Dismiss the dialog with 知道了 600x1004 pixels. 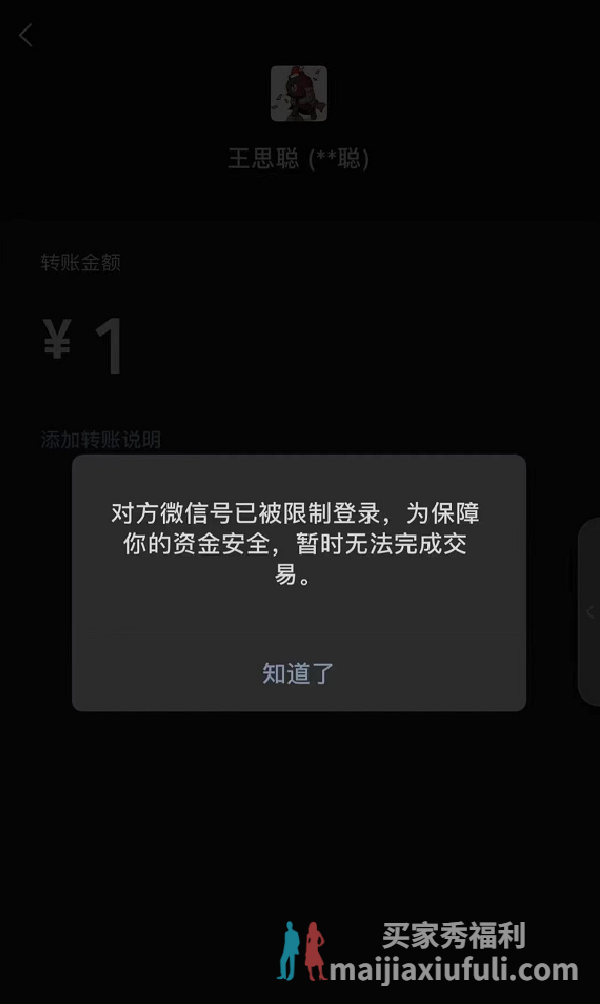pyautogui.click(x=298, y=673)
